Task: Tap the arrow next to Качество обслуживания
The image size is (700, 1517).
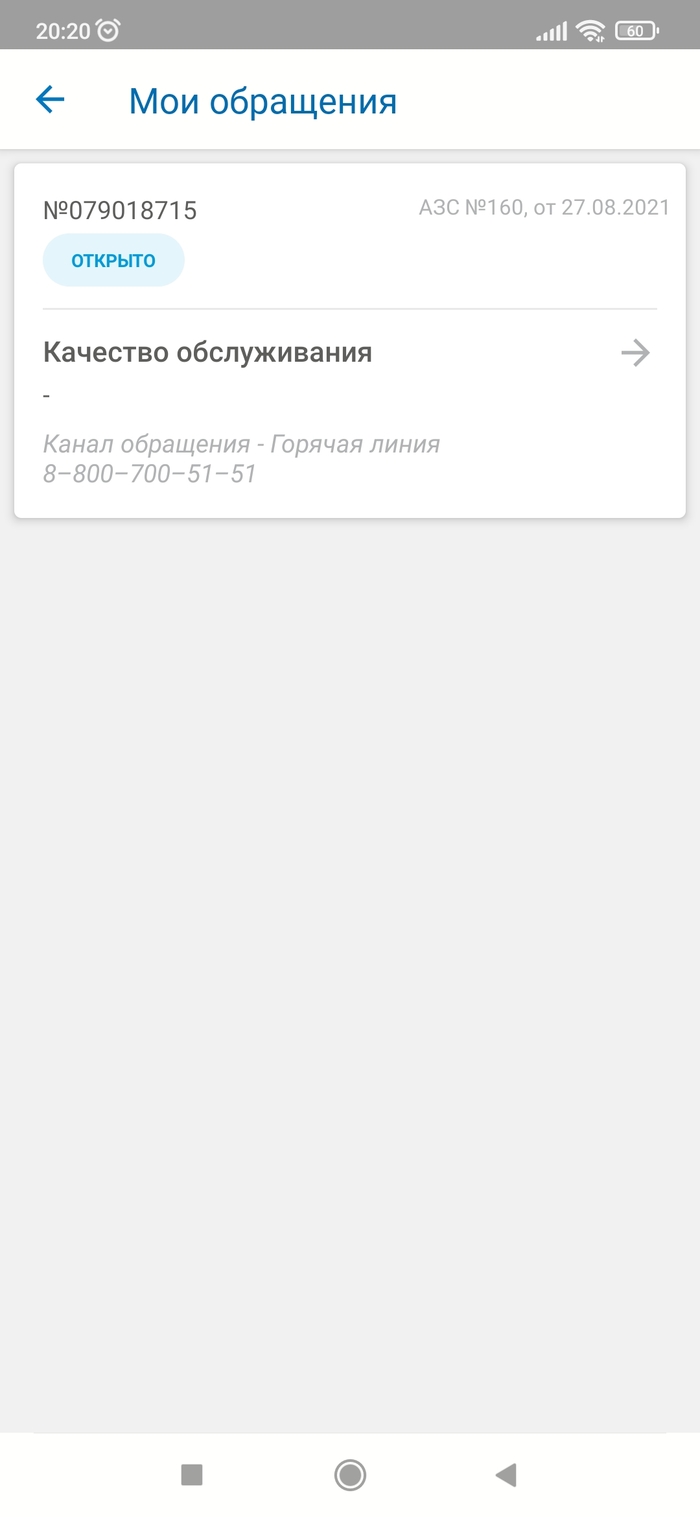Action: pos(635,353)
